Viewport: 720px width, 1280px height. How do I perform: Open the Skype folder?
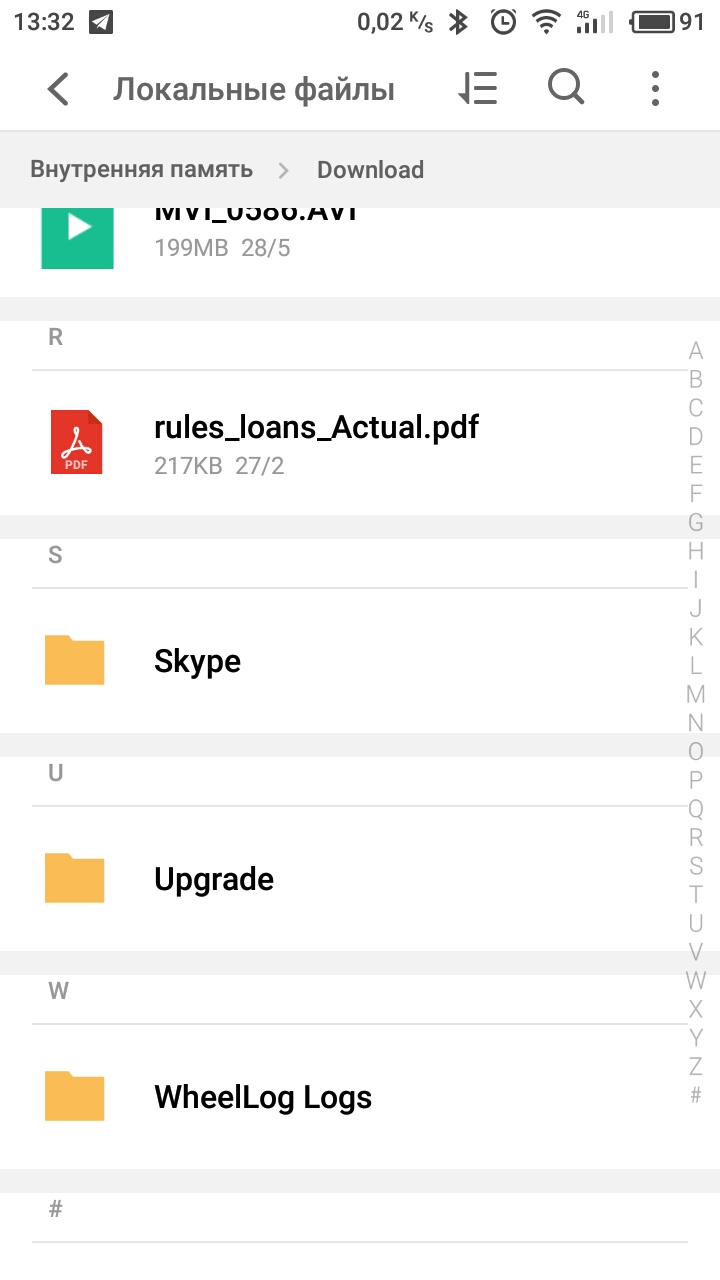(360, 661)
